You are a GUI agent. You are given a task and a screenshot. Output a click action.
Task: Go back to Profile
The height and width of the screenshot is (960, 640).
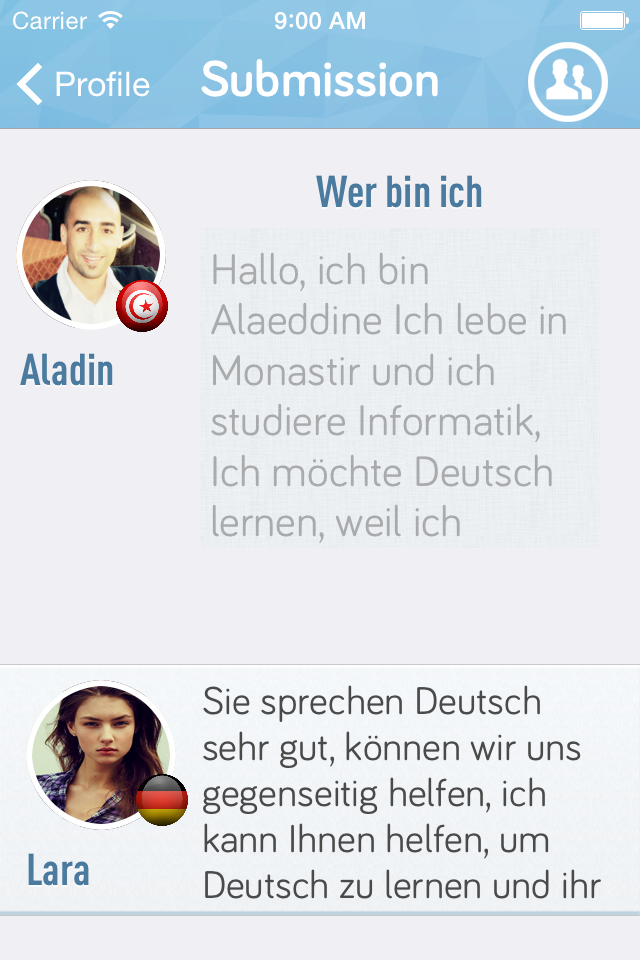coord(84,84)
